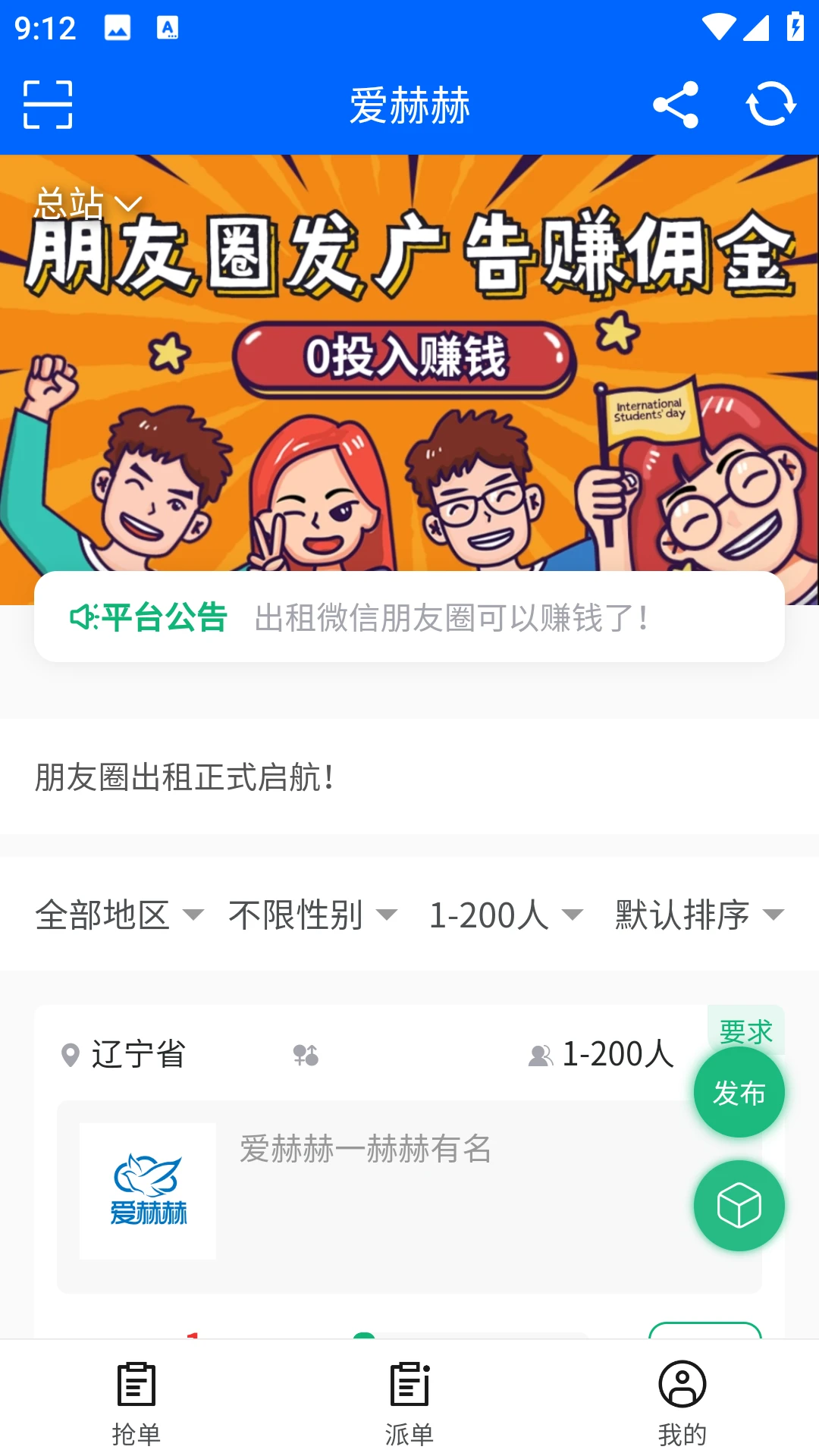Tap the 爱赫赫 logo thumbnail on the card
This screenshot has width=819, height=1456.
148,1192
